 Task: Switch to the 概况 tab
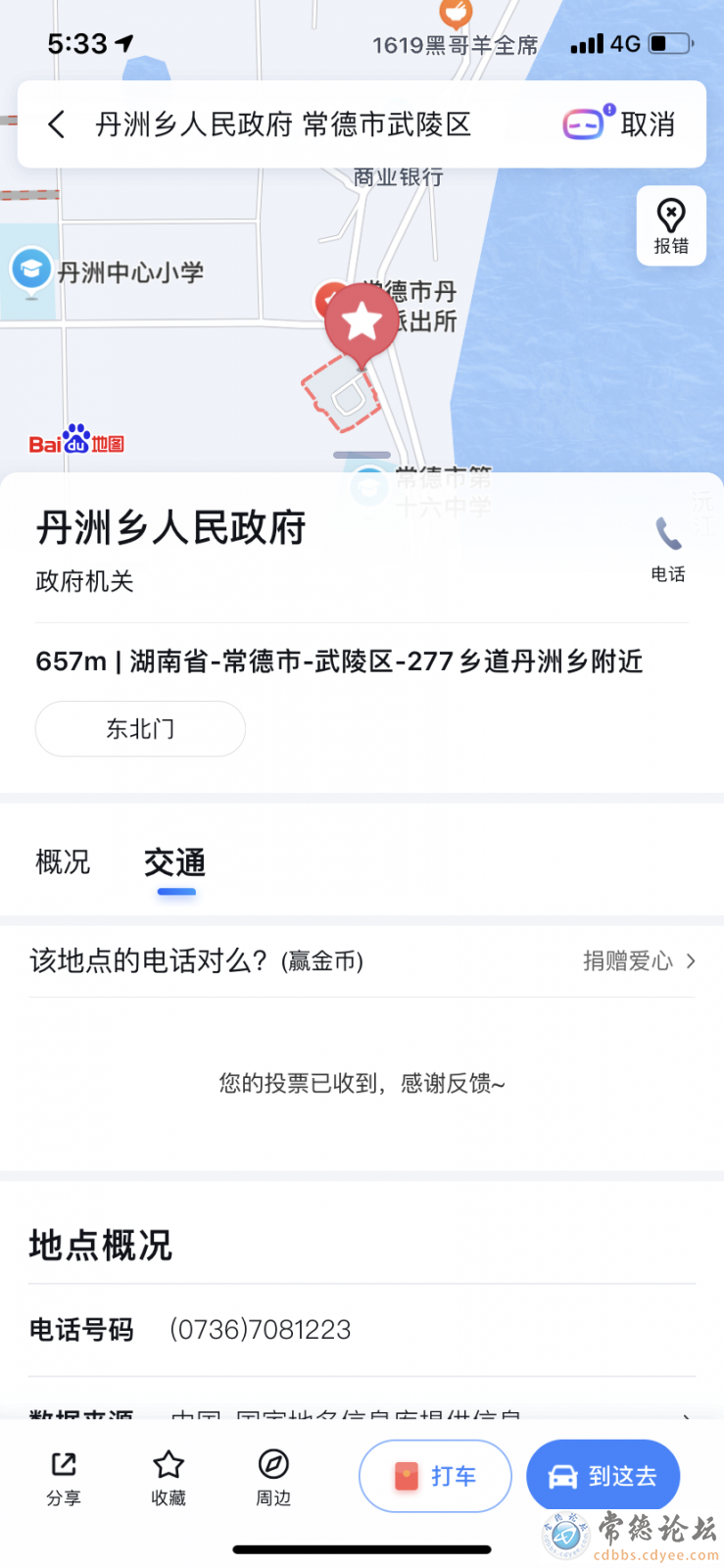coord(63,861)
